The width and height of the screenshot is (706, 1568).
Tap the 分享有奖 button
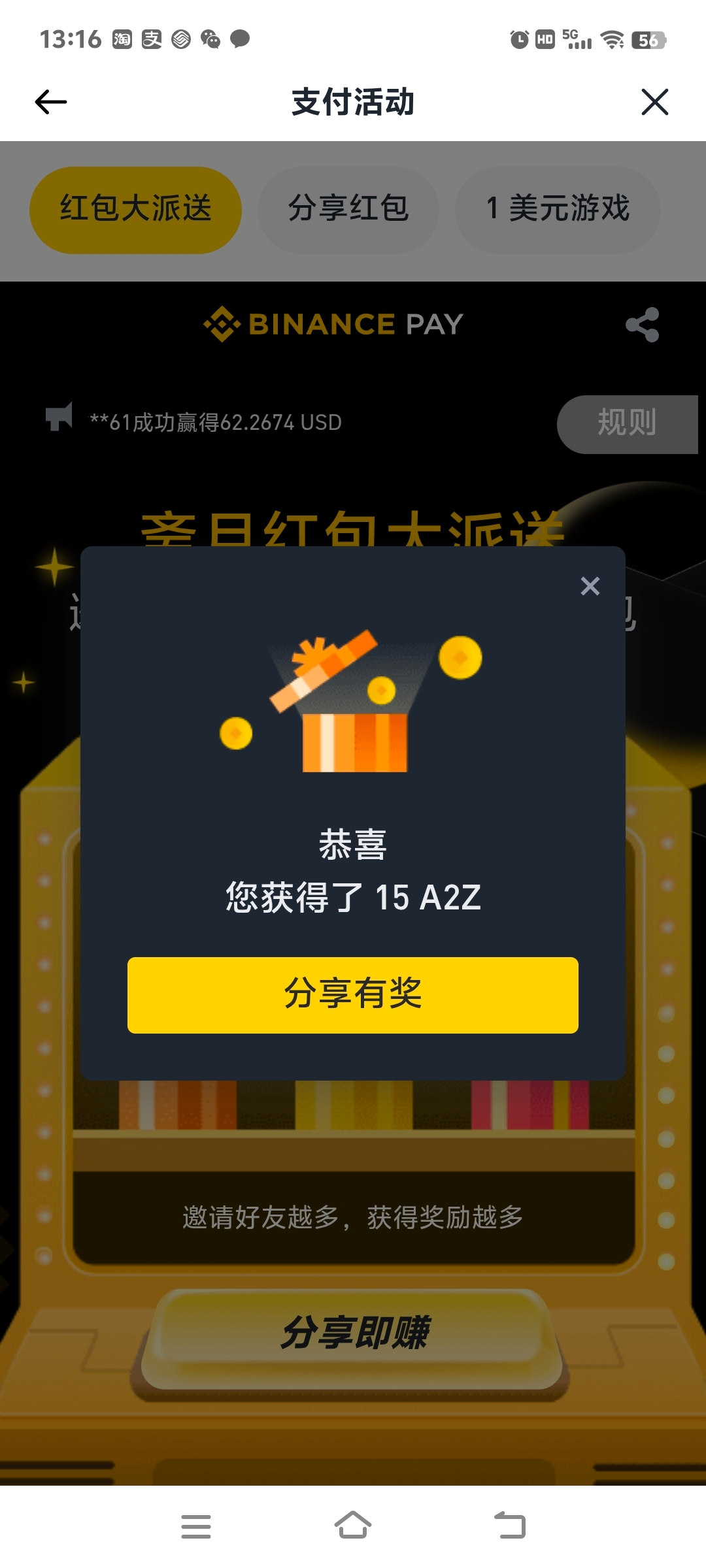[353, 995]
